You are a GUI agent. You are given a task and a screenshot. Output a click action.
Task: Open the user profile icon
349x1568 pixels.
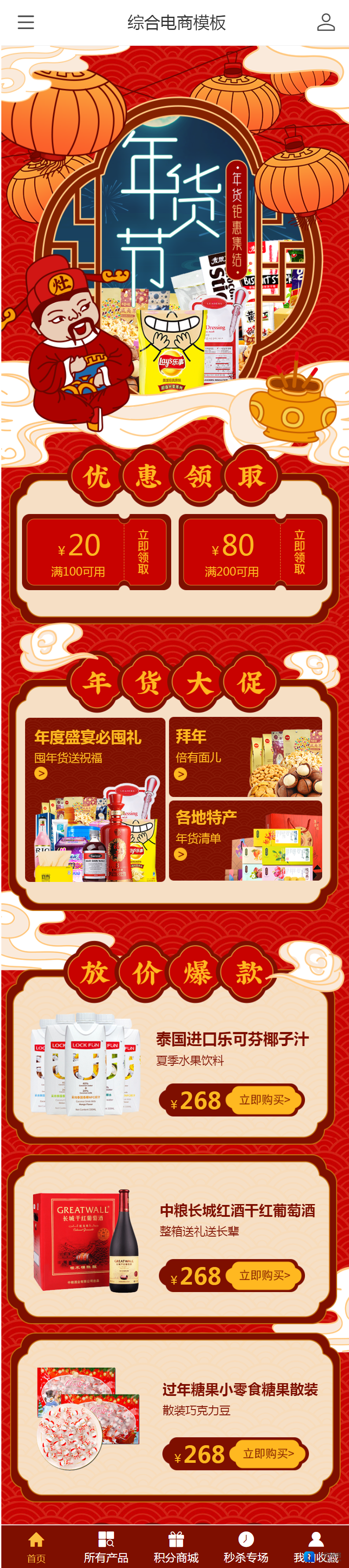(x=326, y=22)
